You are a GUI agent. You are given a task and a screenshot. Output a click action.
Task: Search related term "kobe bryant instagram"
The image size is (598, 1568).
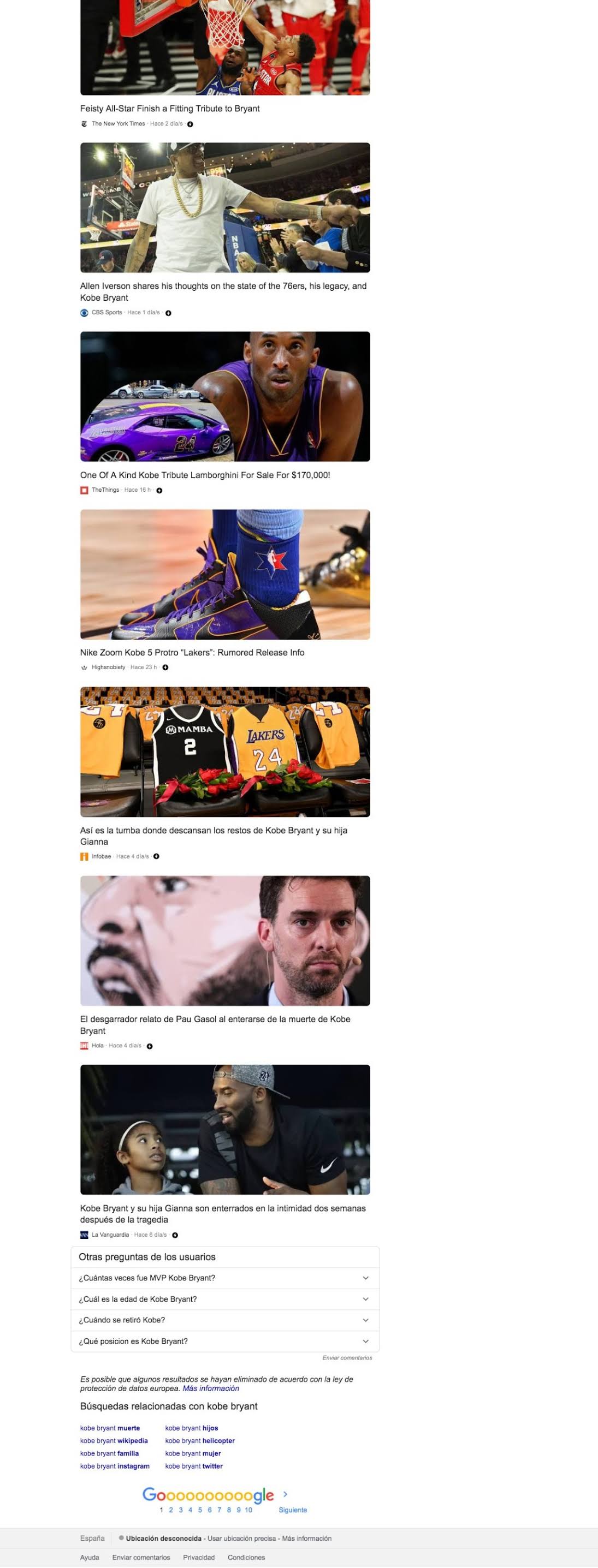coord(115,1466)
